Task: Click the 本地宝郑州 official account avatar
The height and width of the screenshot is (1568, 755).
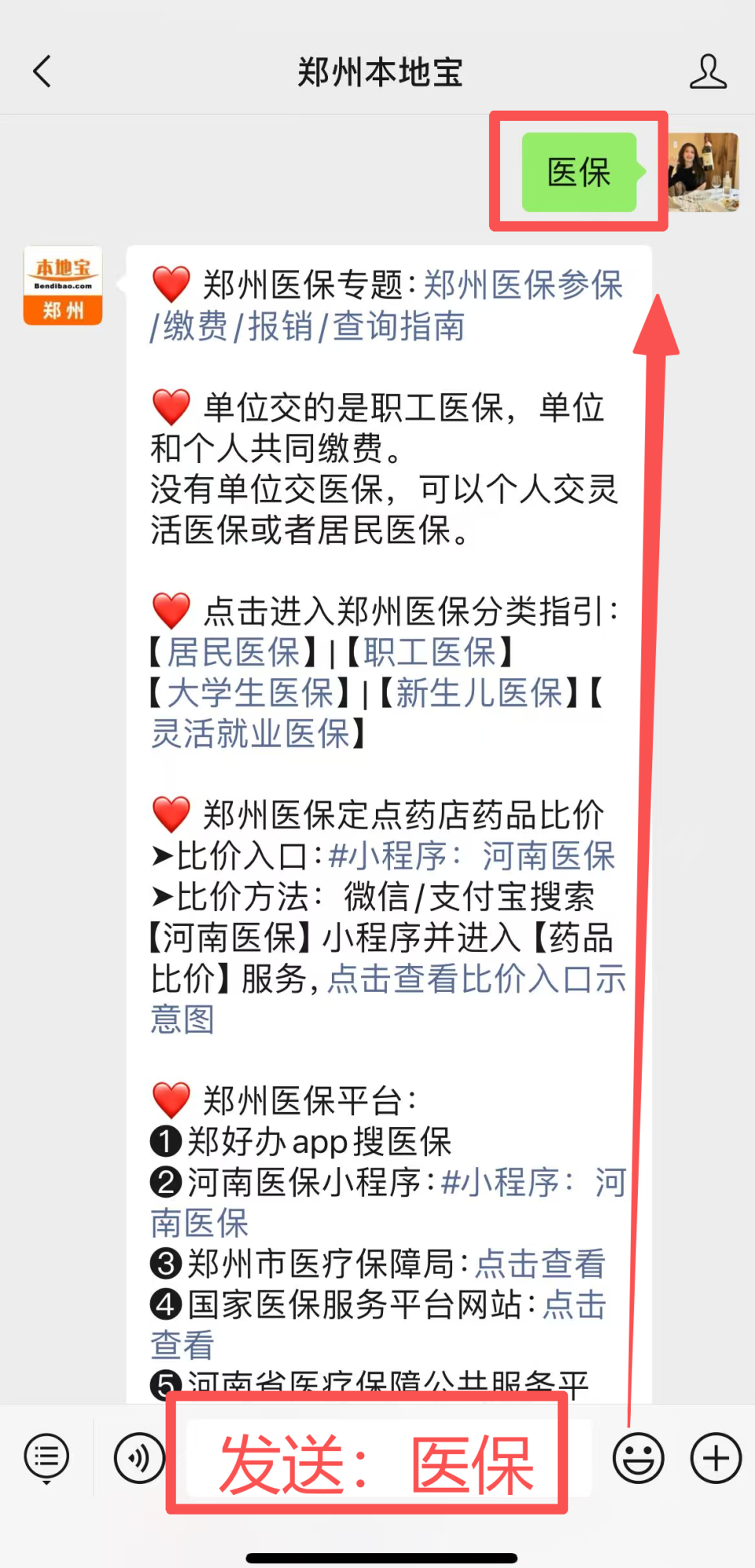Action: (x=62, y=285)
